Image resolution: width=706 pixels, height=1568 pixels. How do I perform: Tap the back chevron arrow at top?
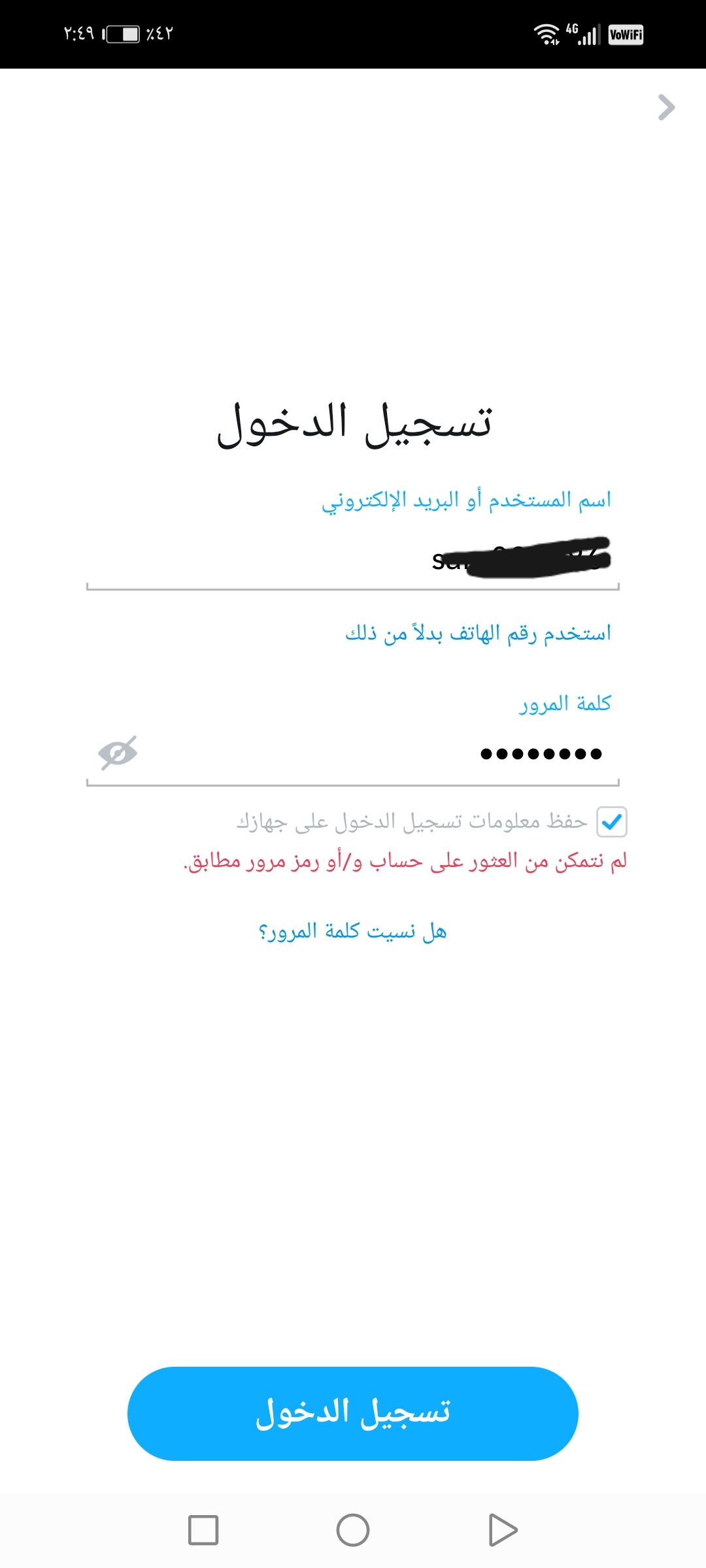(x=666, y=108)
